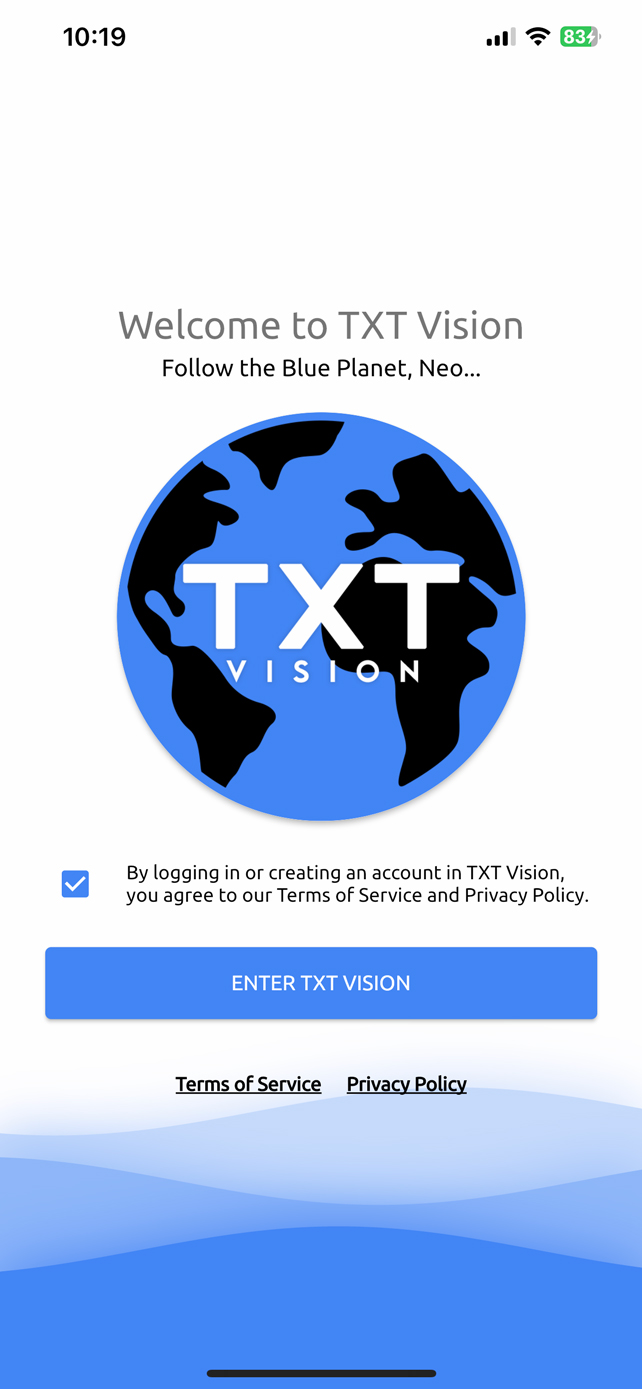Viewport: 642px width, 1389px height.
Task: Open the underlined Privacy Policy link
Action: click(407, 1084)
